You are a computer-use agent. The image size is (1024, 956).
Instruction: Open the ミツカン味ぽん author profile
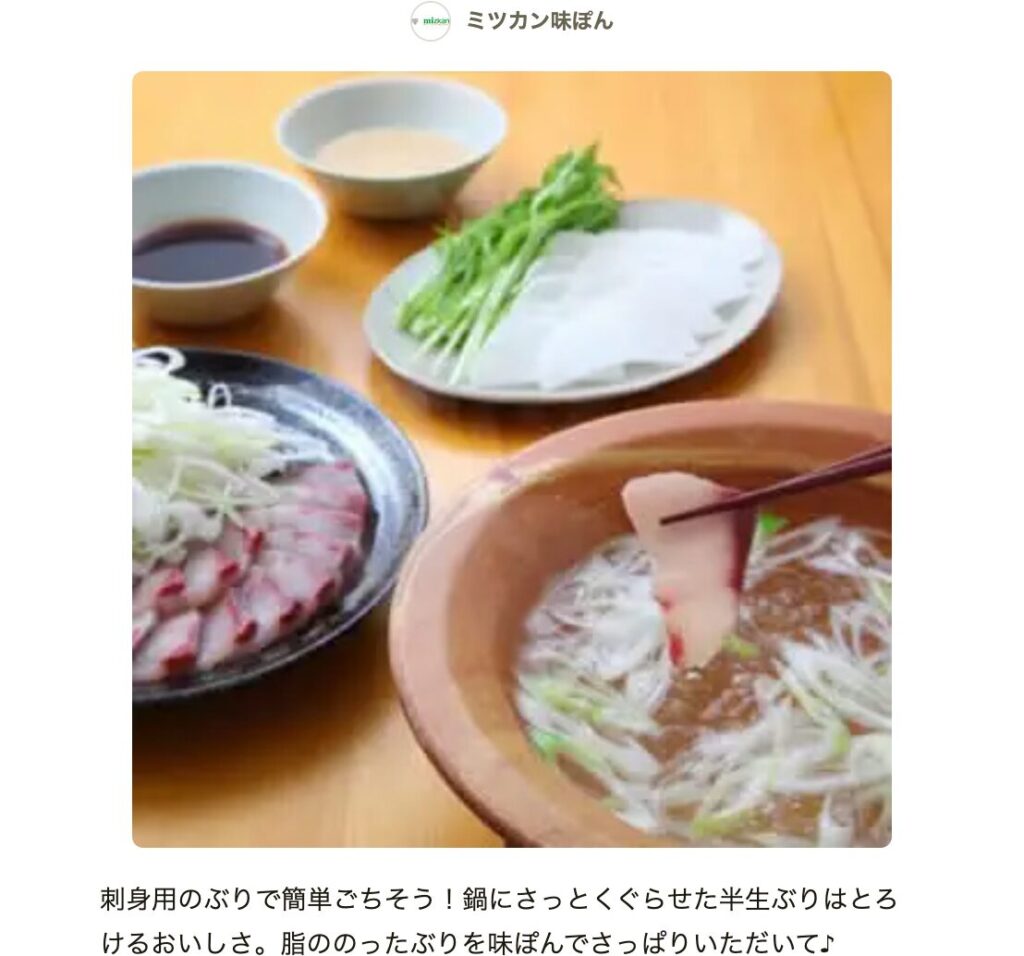pos(538,21)
